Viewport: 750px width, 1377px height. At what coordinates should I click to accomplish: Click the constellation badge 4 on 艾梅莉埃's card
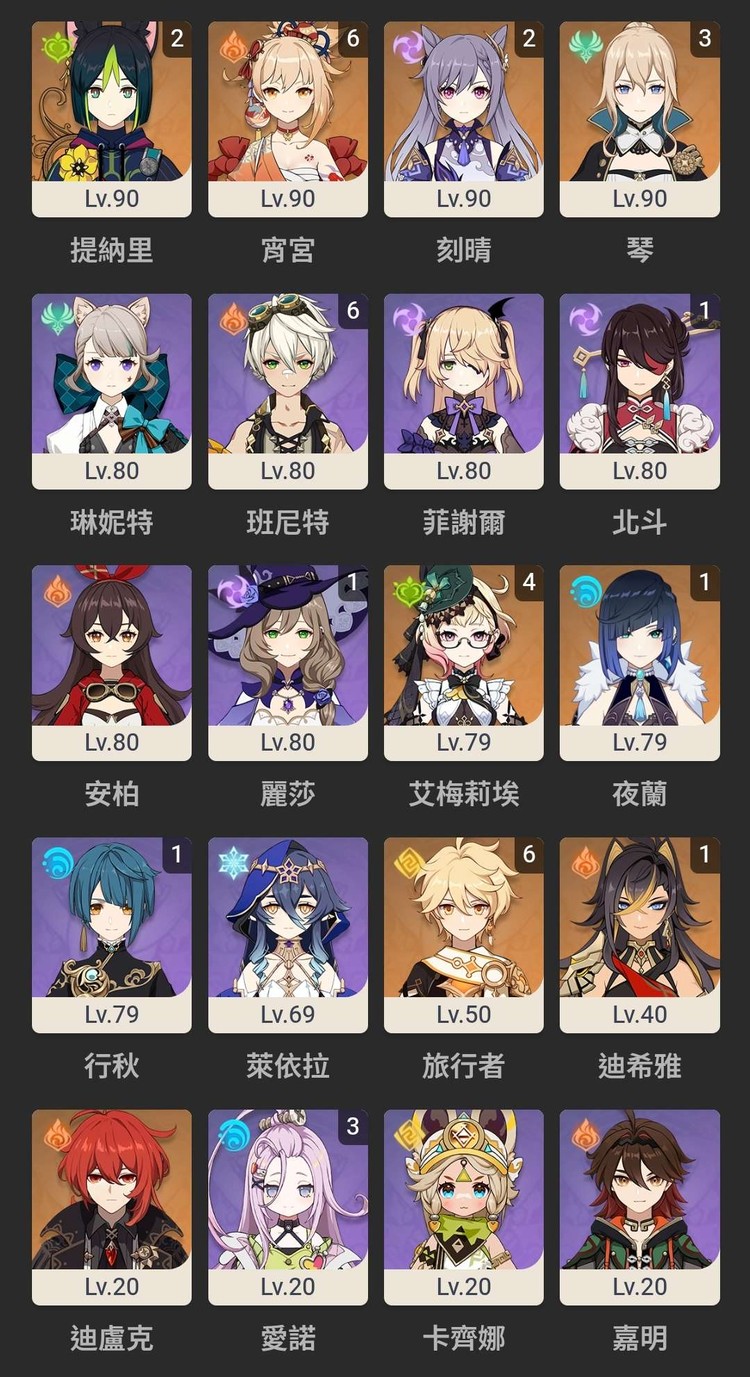[525, 588]
